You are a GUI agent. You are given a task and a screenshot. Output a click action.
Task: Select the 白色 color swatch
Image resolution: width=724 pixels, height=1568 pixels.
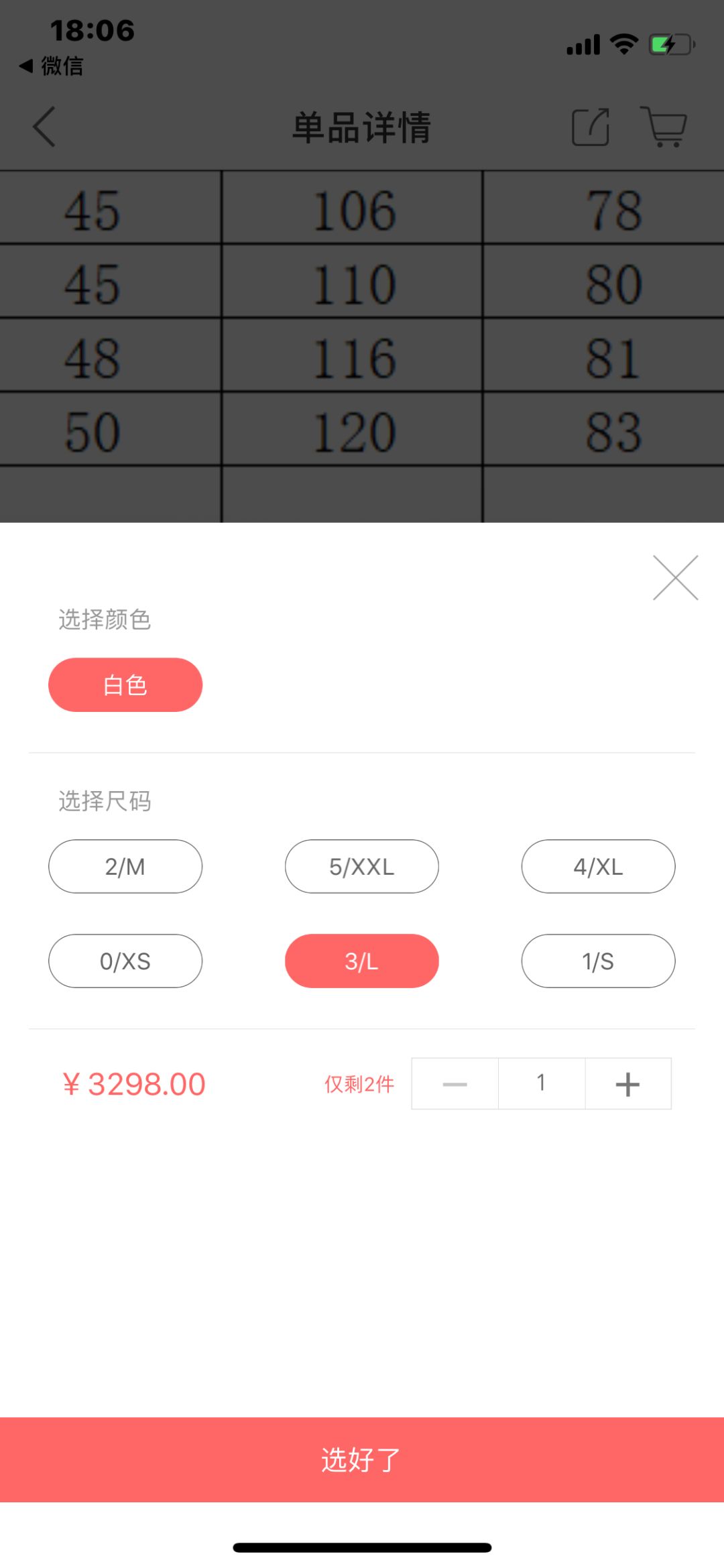[125, 684]
